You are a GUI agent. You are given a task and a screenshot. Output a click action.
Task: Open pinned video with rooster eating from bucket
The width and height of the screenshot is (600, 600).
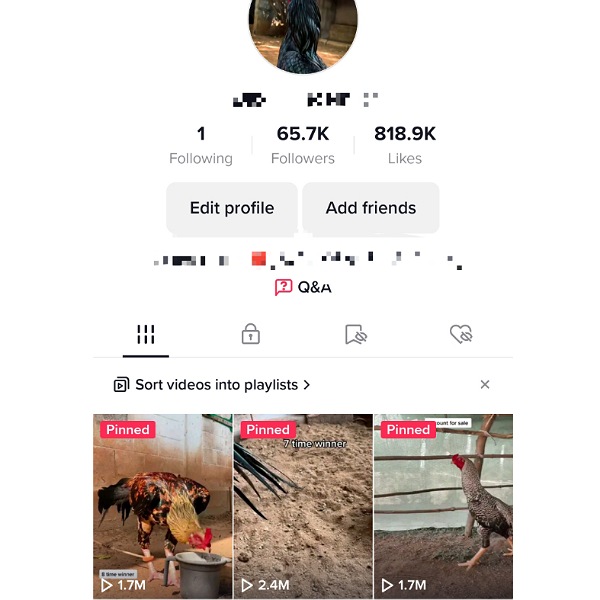coord(163,505)
